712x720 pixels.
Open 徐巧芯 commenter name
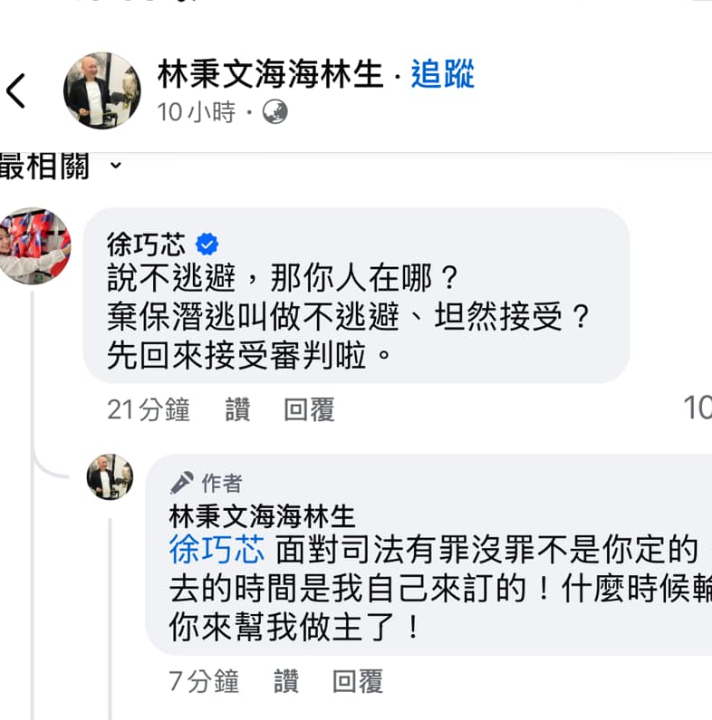[147, 244]
